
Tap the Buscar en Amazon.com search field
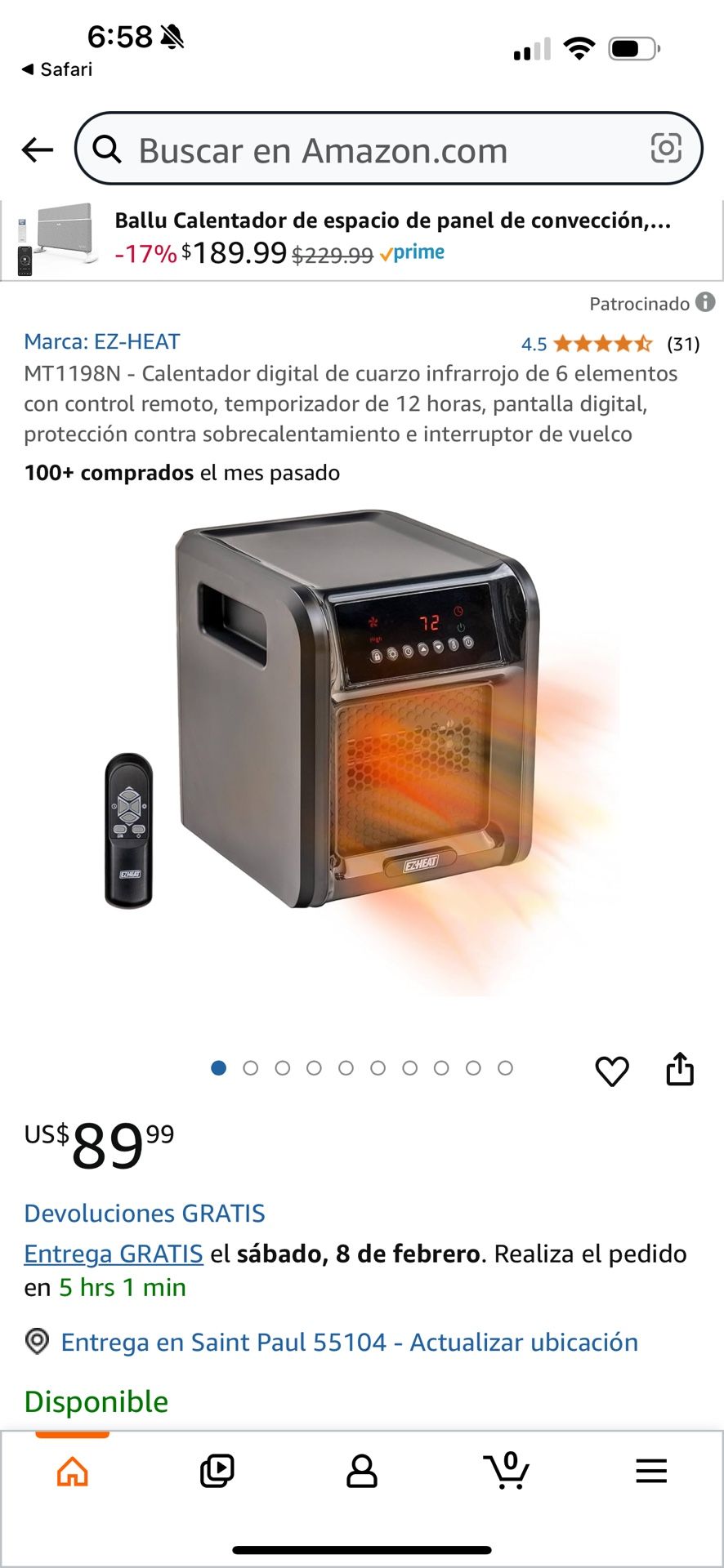point(368,150)
